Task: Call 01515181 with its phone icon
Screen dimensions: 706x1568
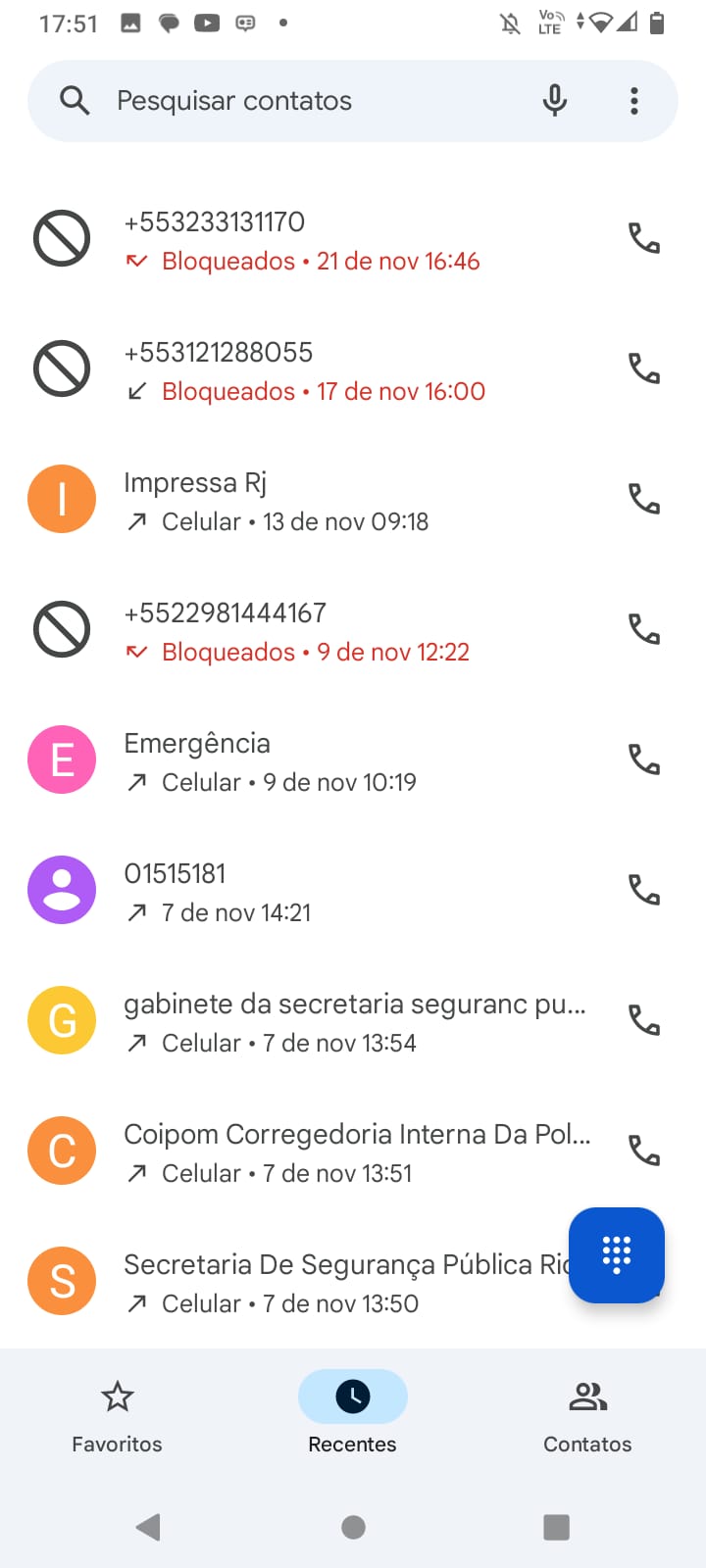Action: tap(643, 890)
